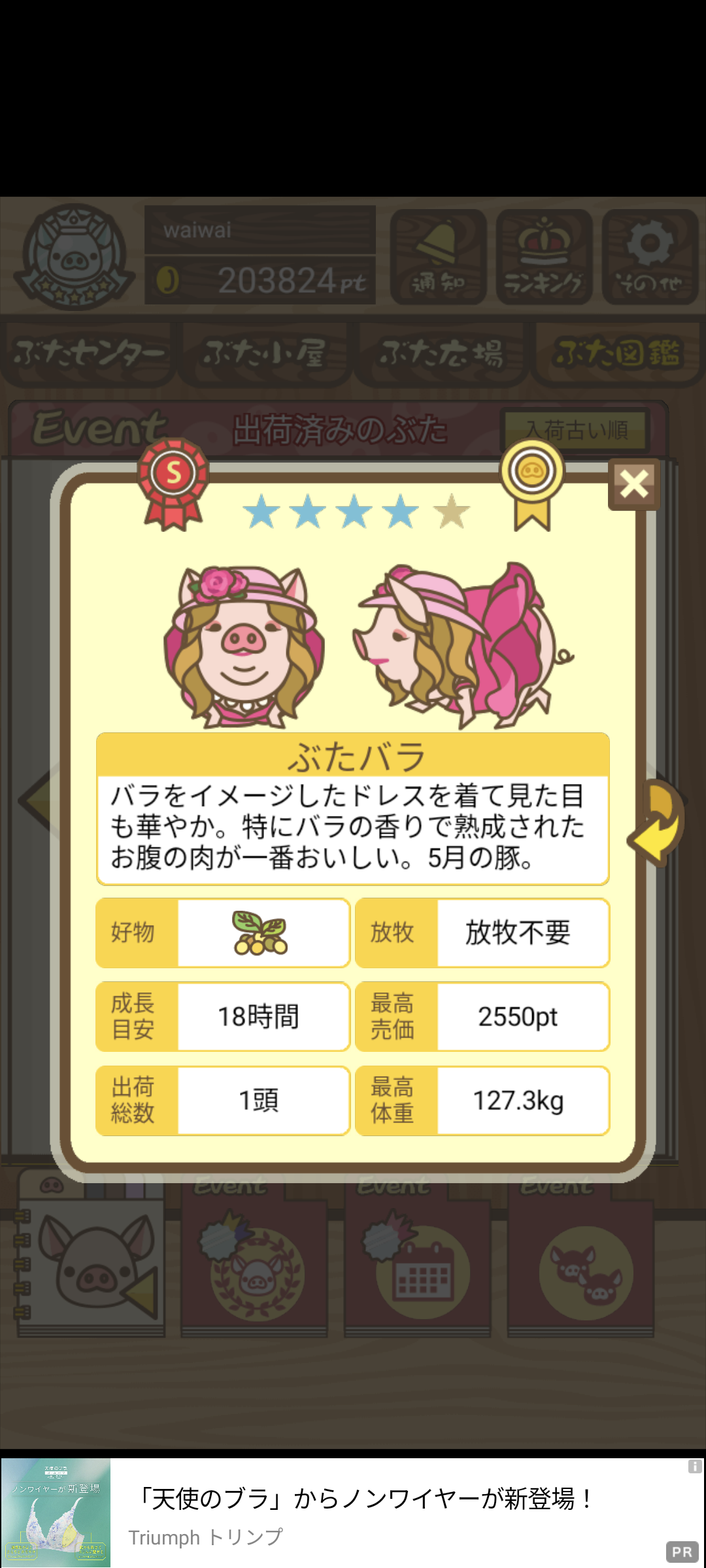This screenshot has height=1568, width=706.
Task: Open the 通知 notifications bell
Action: click(438, 257)
